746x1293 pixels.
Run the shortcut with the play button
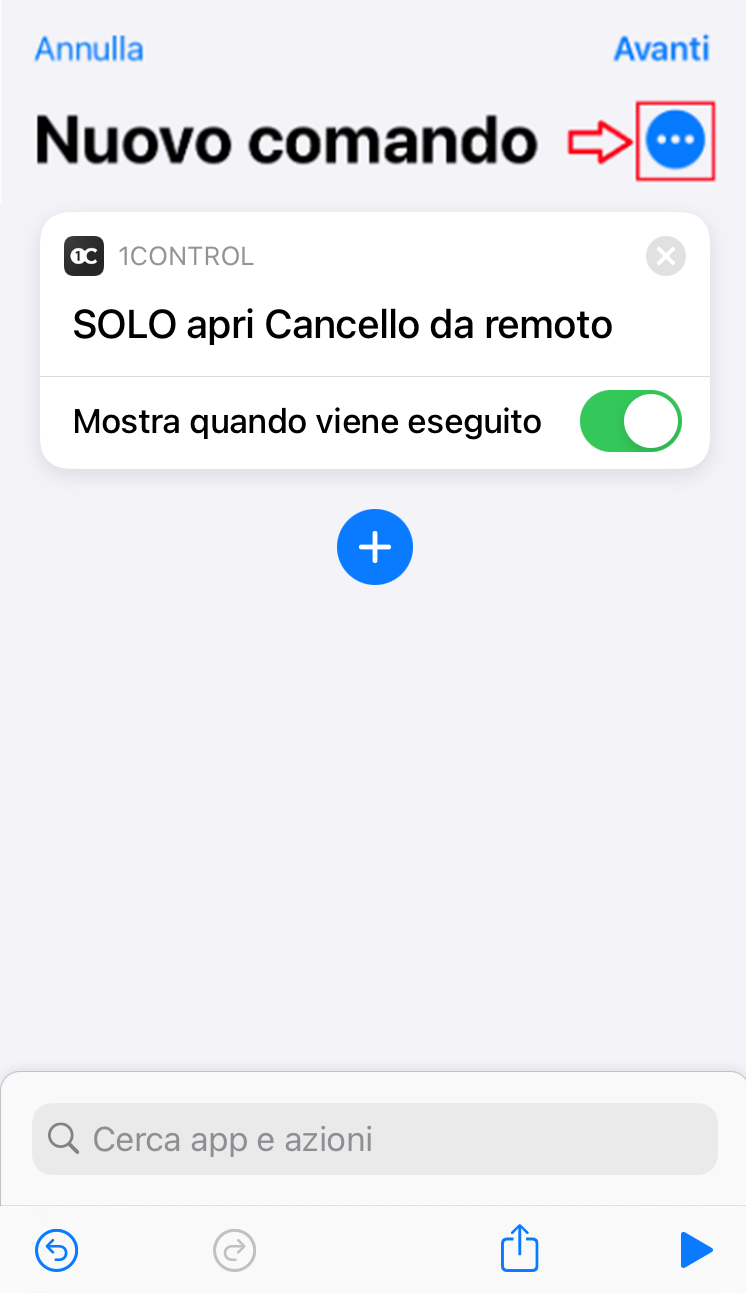point(696,1250)
